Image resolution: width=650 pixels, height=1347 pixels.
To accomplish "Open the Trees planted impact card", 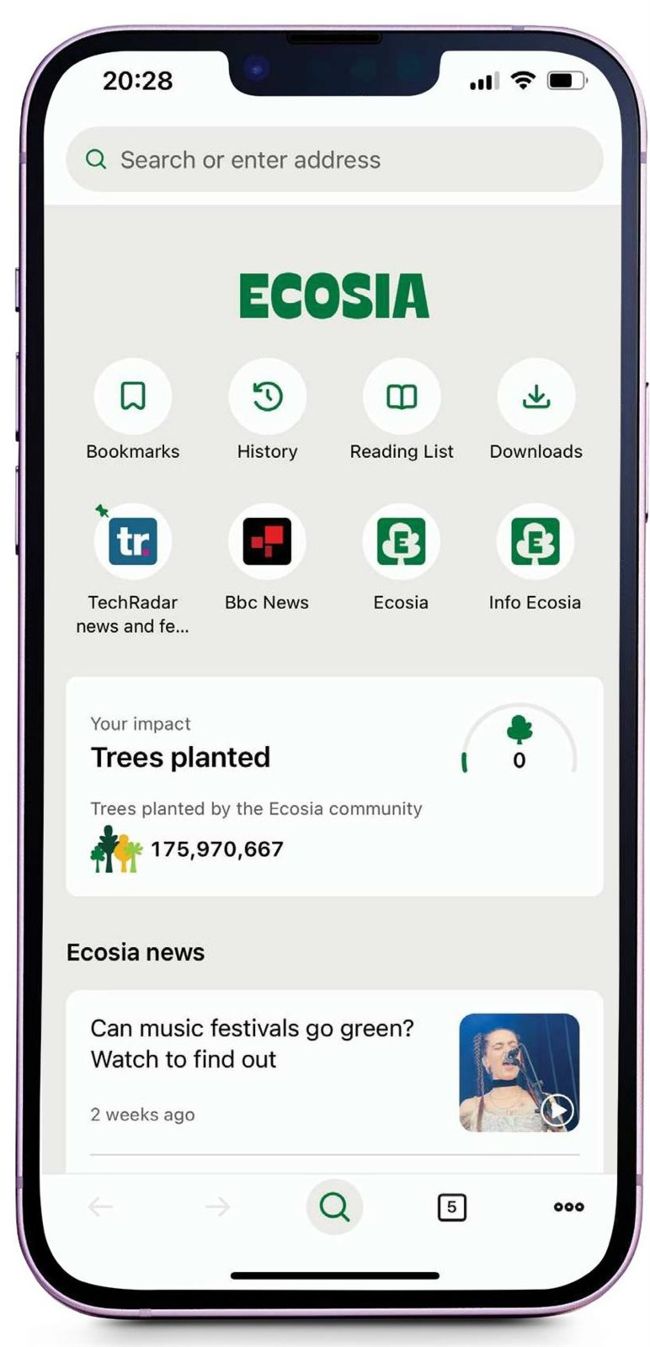I will tap(334, 786).
